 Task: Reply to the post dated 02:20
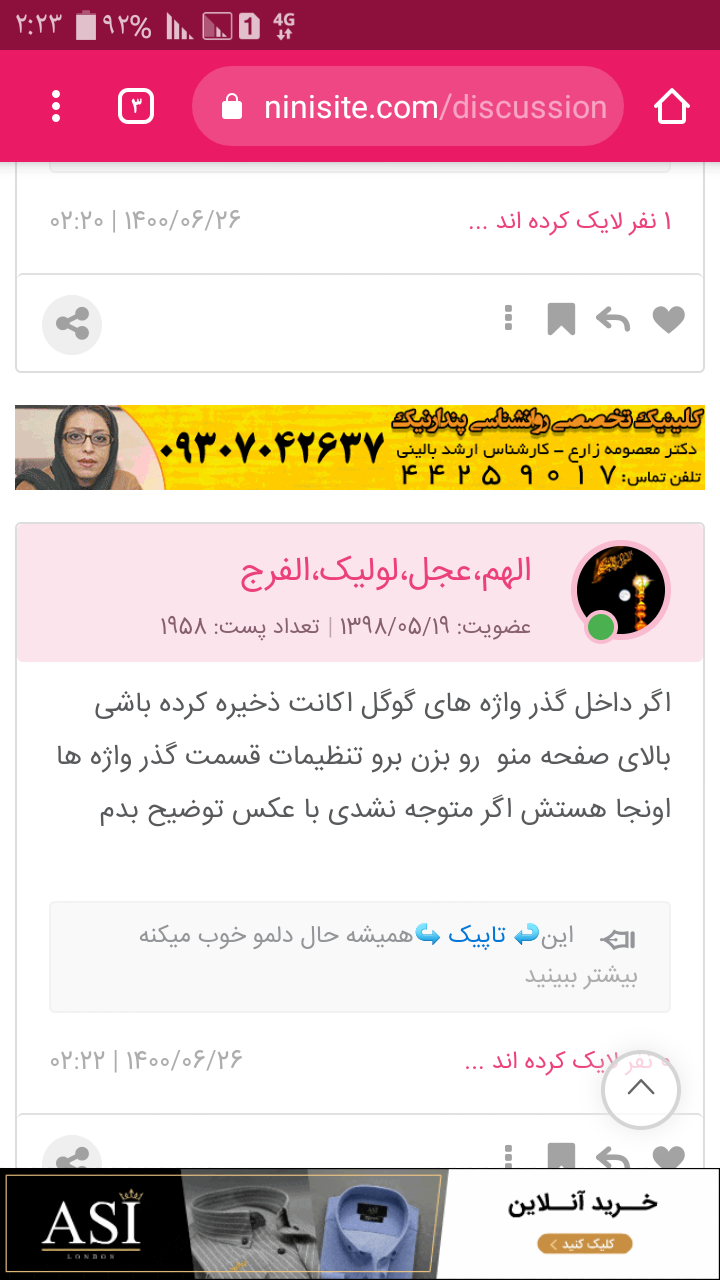[613, 320]
